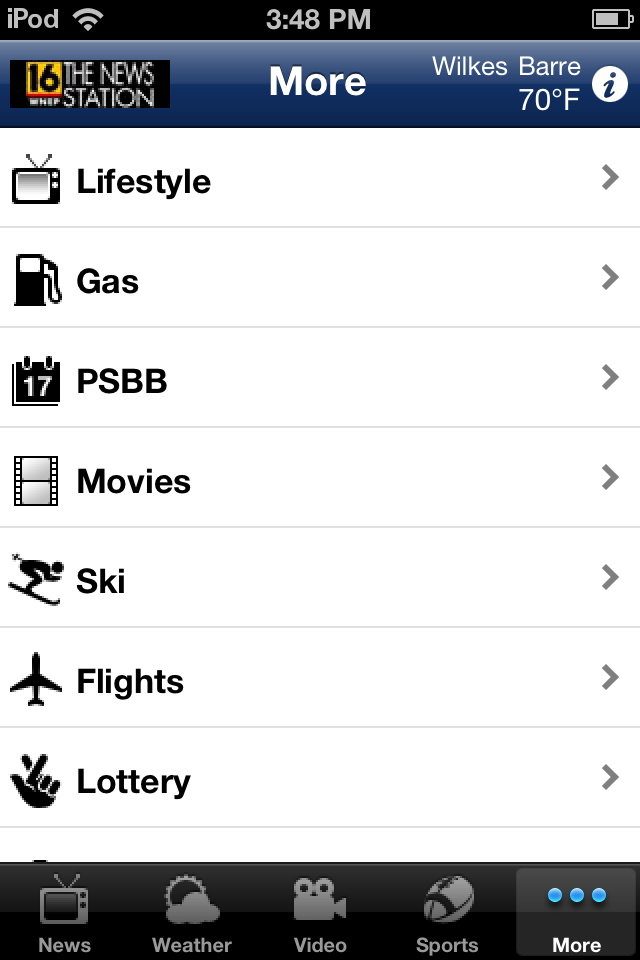View Gas prices
Image resolution: width=640 pixels, height=960 pixels.
pyautogui.click(x=320, y=280)
